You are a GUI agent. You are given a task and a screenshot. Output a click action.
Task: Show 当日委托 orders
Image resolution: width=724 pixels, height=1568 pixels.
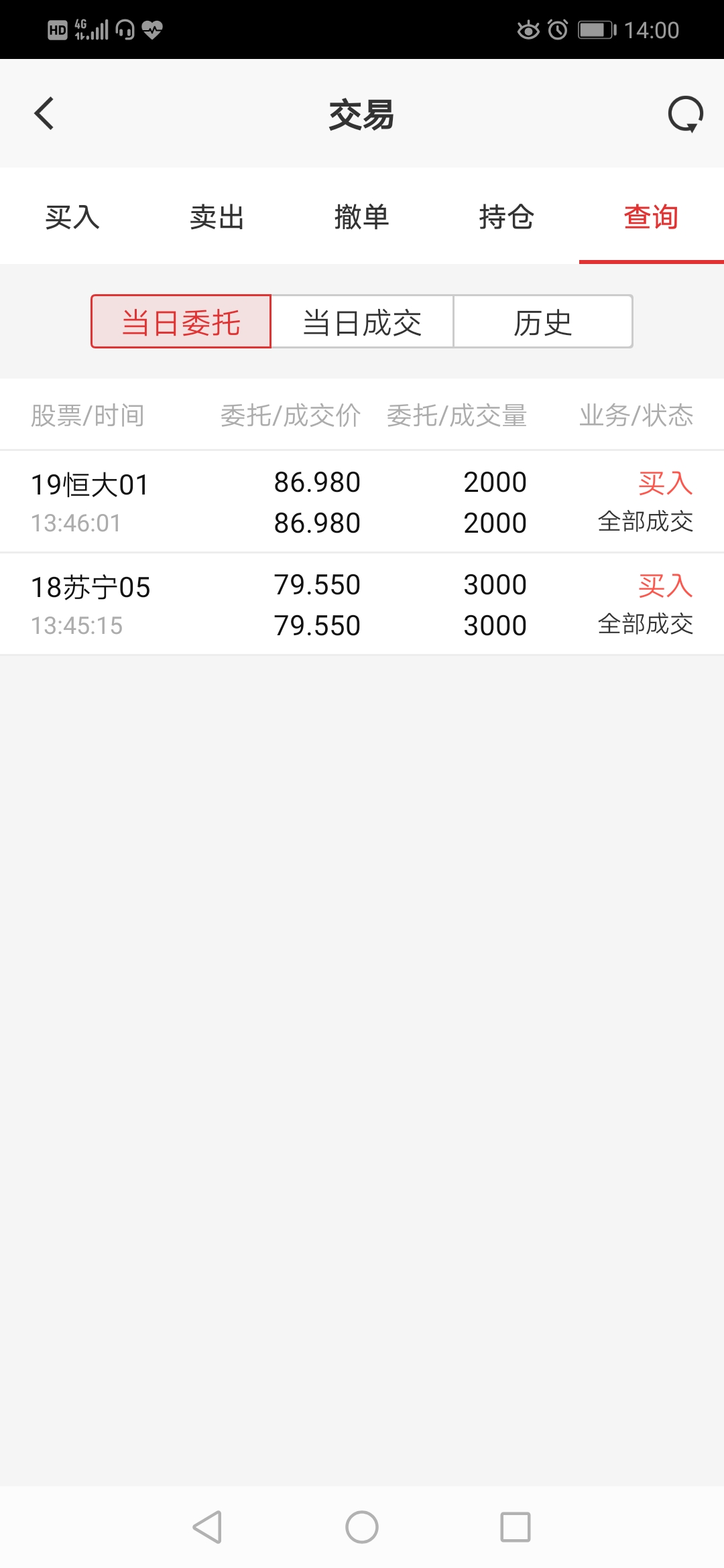coord(181,322)
